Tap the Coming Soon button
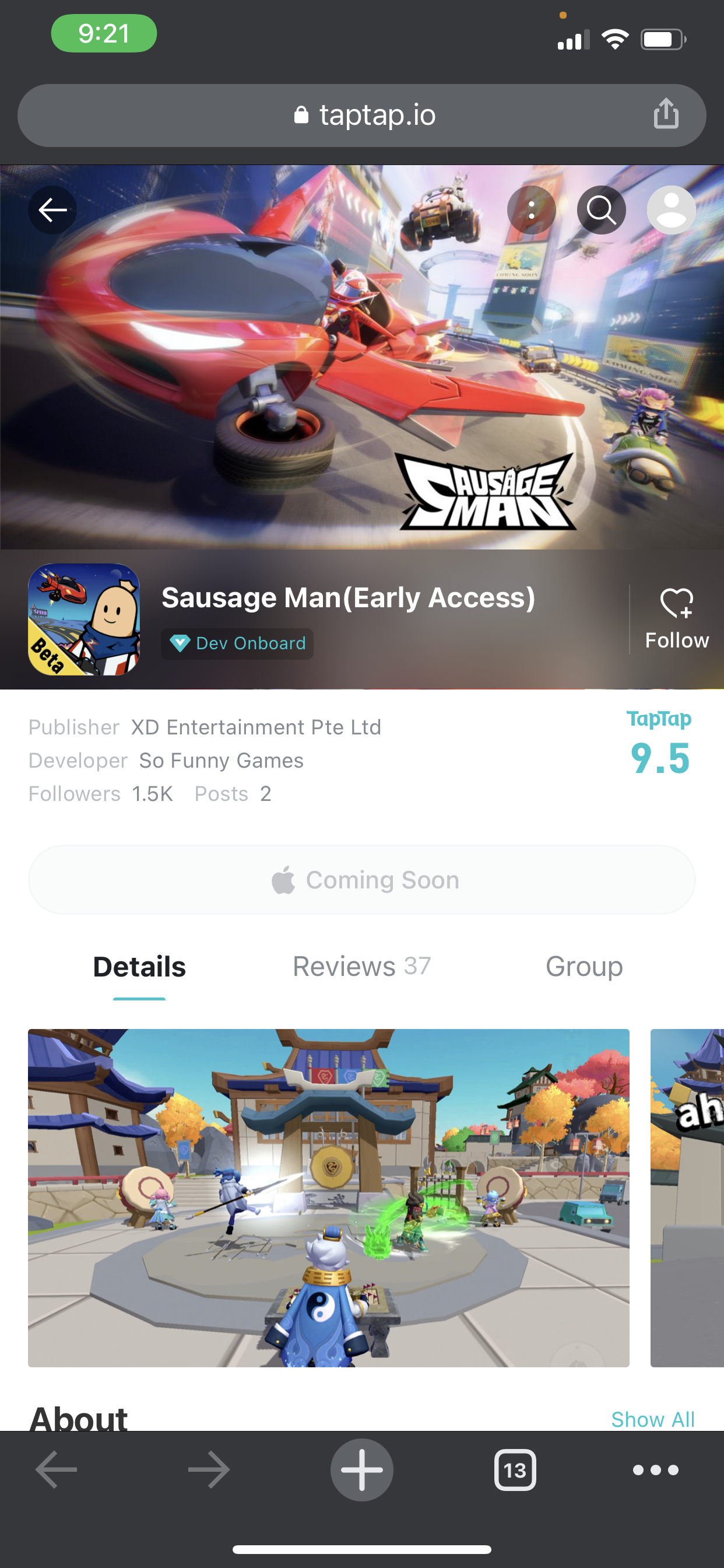 [x=362, y=880]
